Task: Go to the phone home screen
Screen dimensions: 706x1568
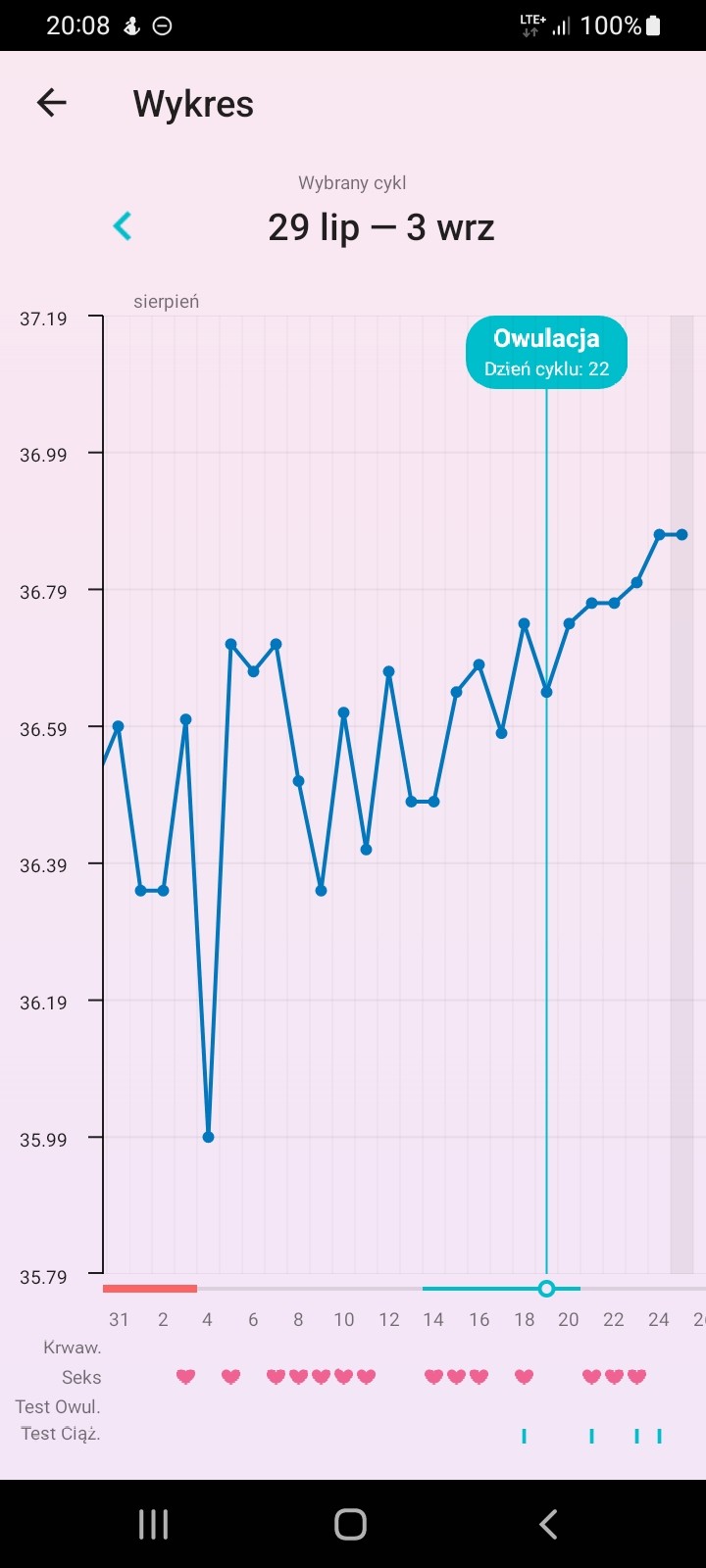Action: 350,1524
